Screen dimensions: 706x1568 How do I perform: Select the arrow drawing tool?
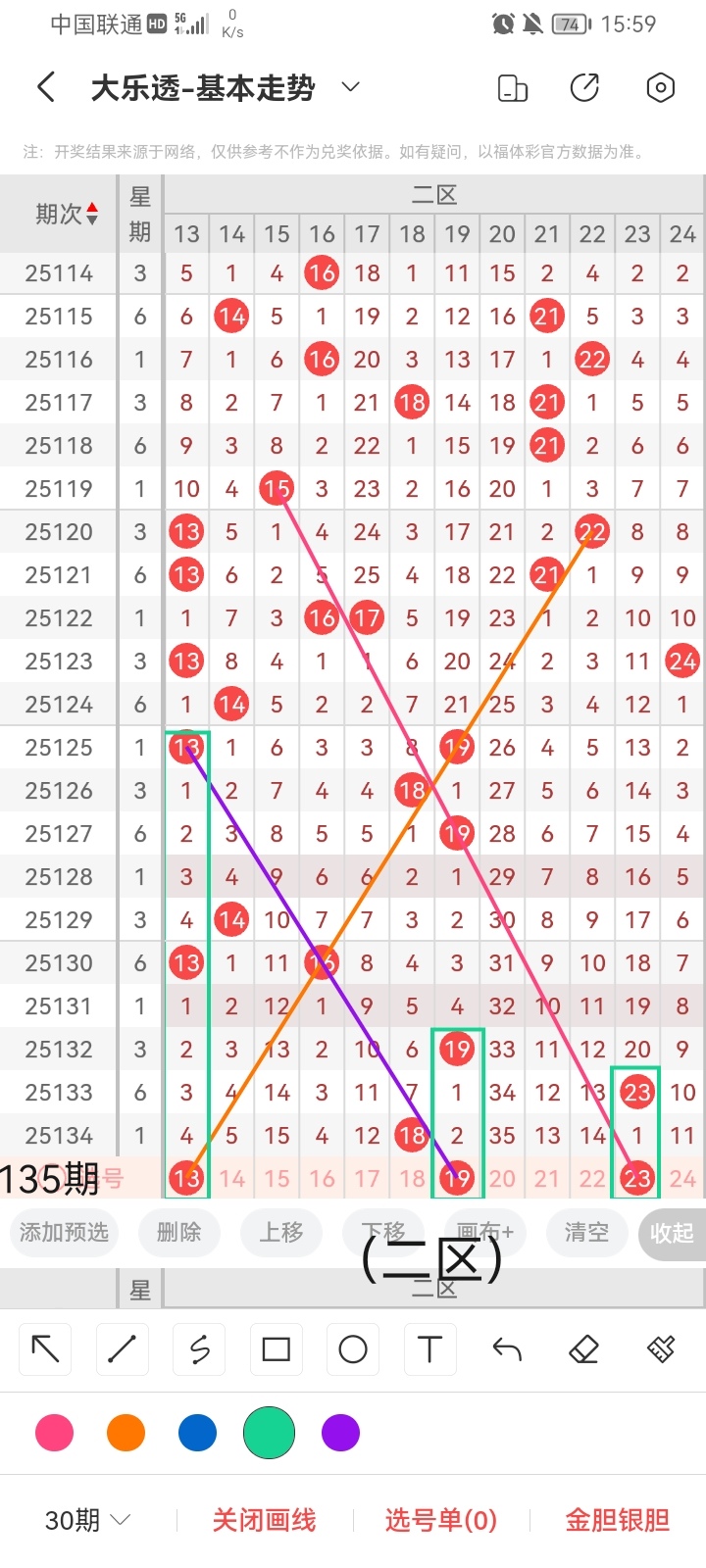pos(45,1349)
